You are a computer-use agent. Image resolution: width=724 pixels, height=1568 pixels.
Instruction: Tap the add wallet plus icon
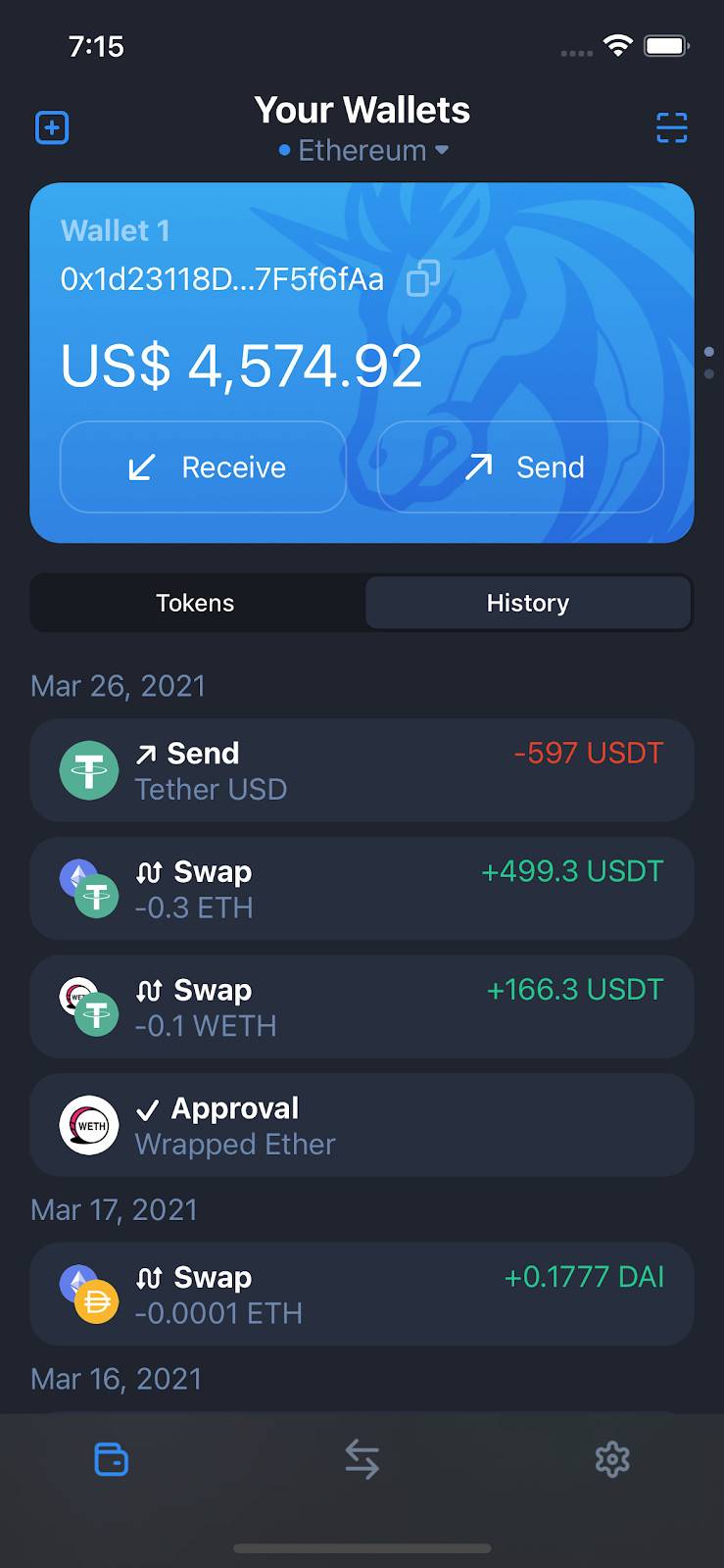click(x=52, y=127)
